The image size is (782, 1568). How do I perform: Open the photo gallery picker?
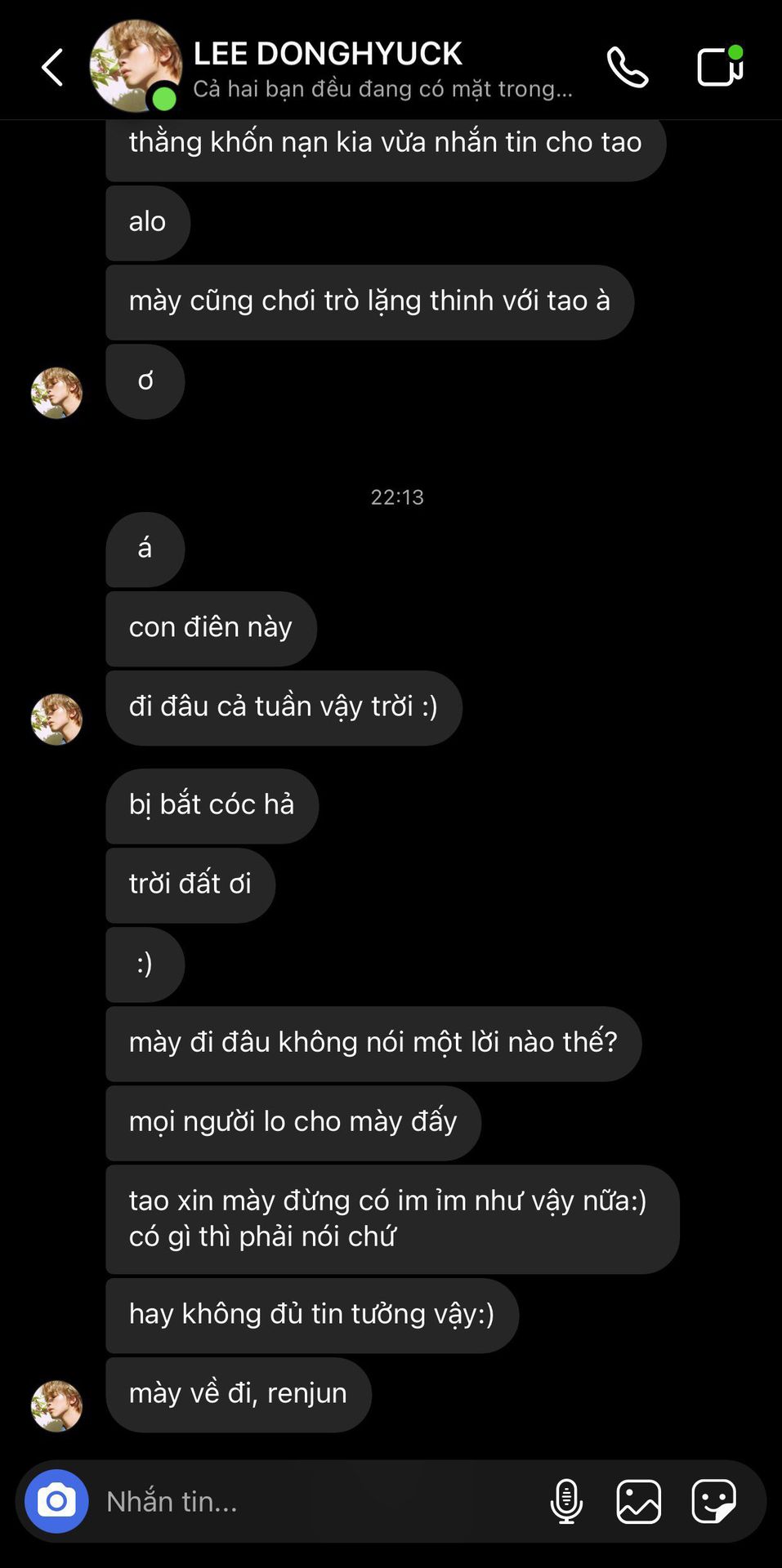click(638, 1501)
